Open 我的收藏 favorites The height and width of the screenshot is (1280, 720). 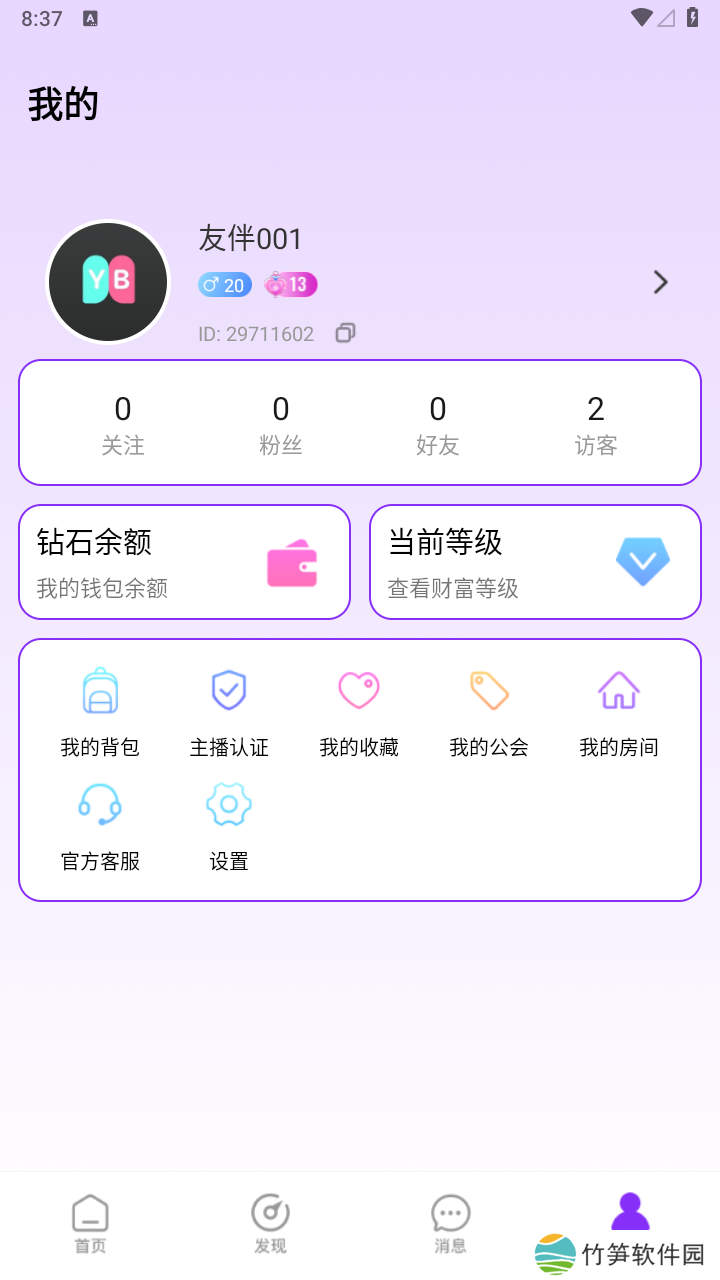tap(359, 711)
